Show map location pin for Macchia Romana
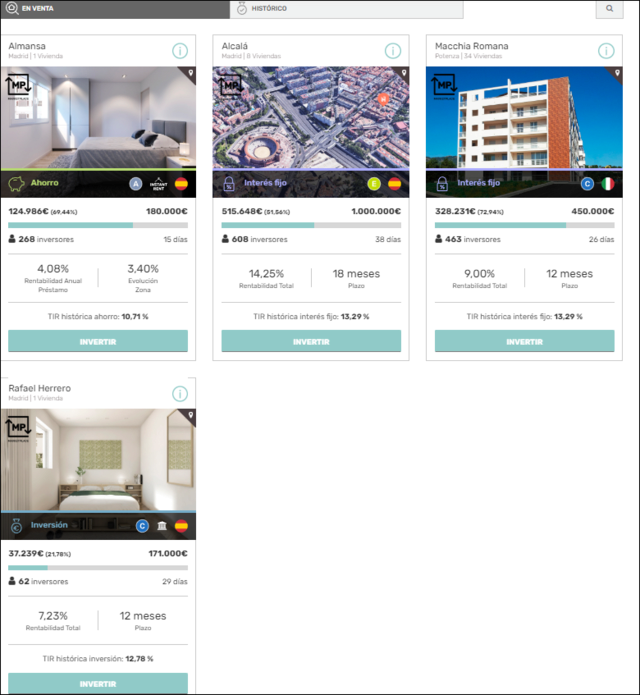The image size is (640, 695). point(617,73)
